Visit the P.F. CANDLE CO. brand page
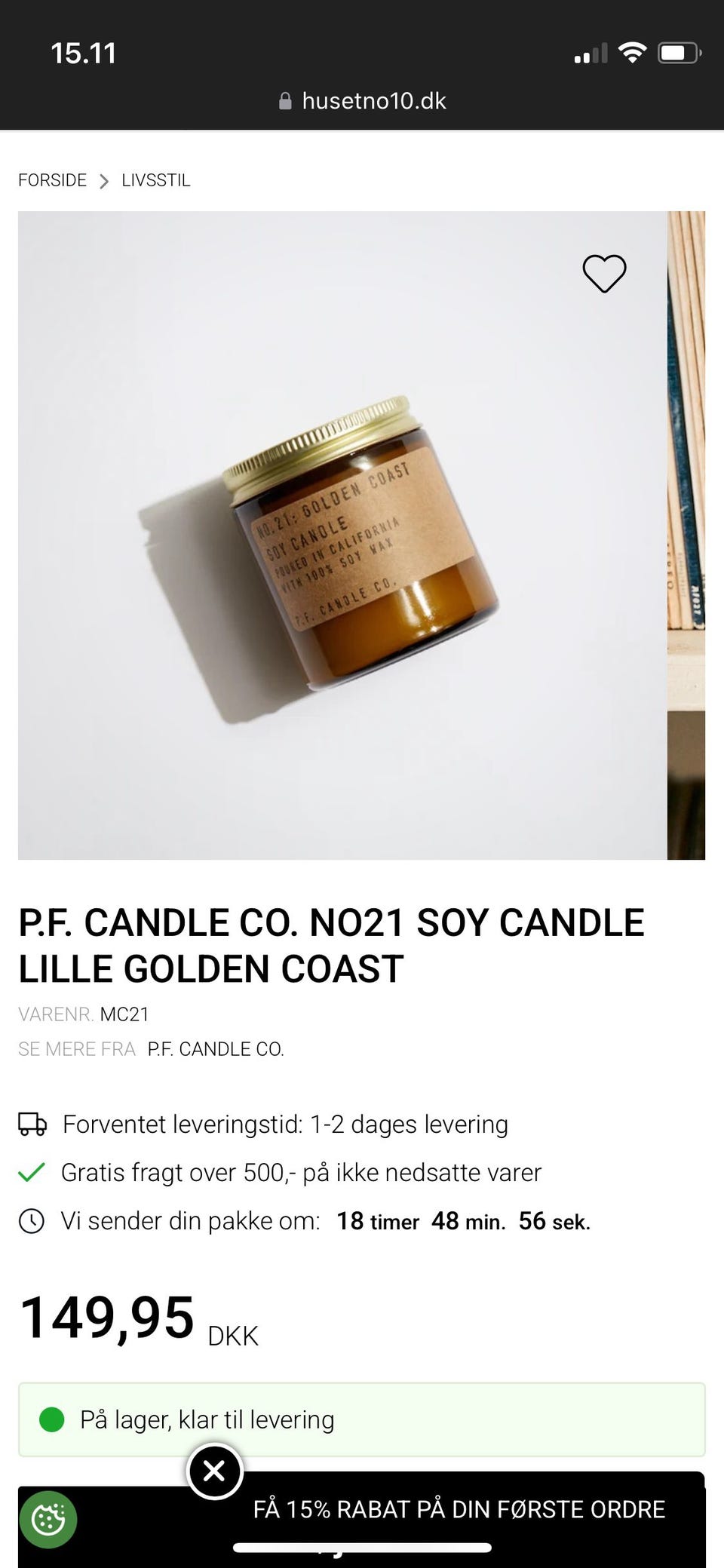Image resolution: width=724 pixels, height=1568 pixels. coord(216,1048)
